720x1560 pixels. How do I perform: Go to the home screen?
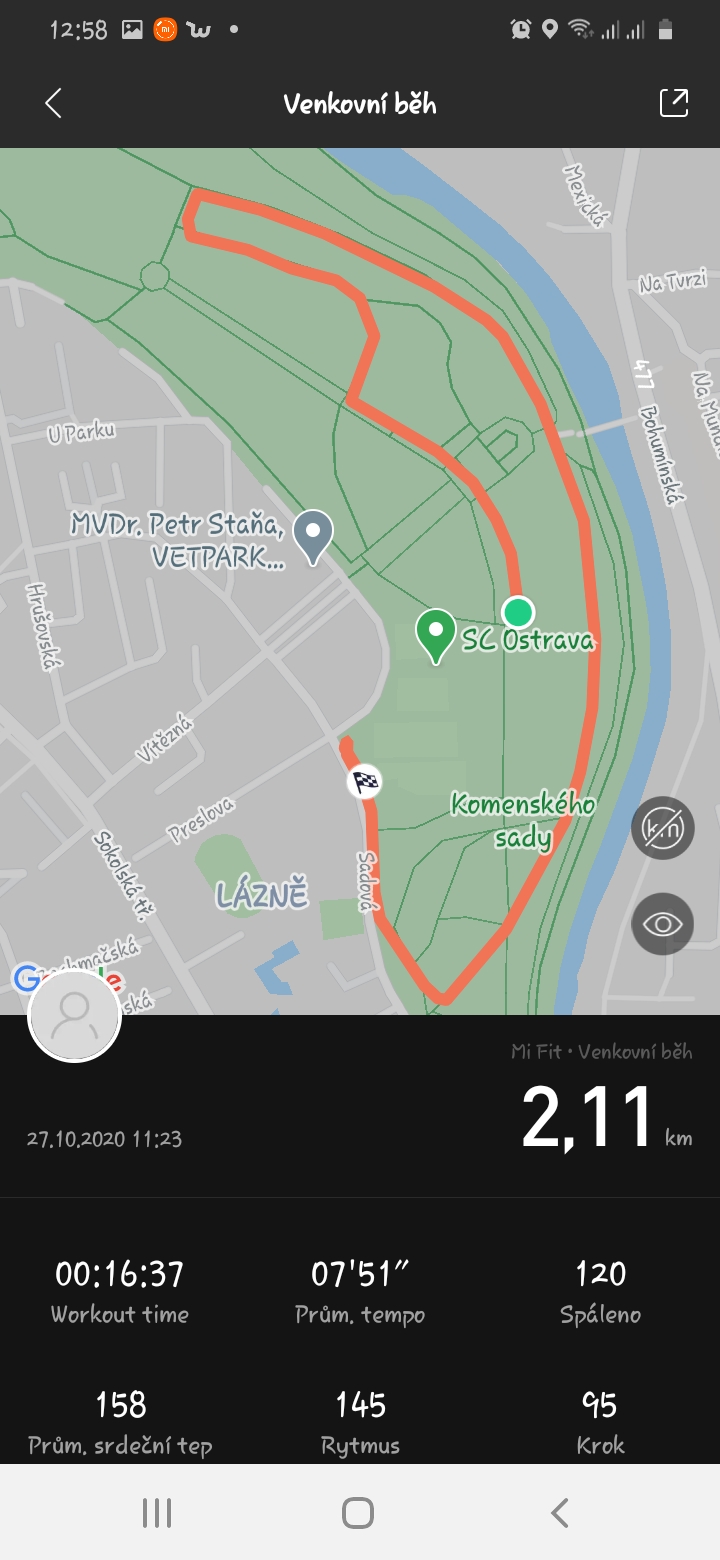click(x=358, y=1513)
